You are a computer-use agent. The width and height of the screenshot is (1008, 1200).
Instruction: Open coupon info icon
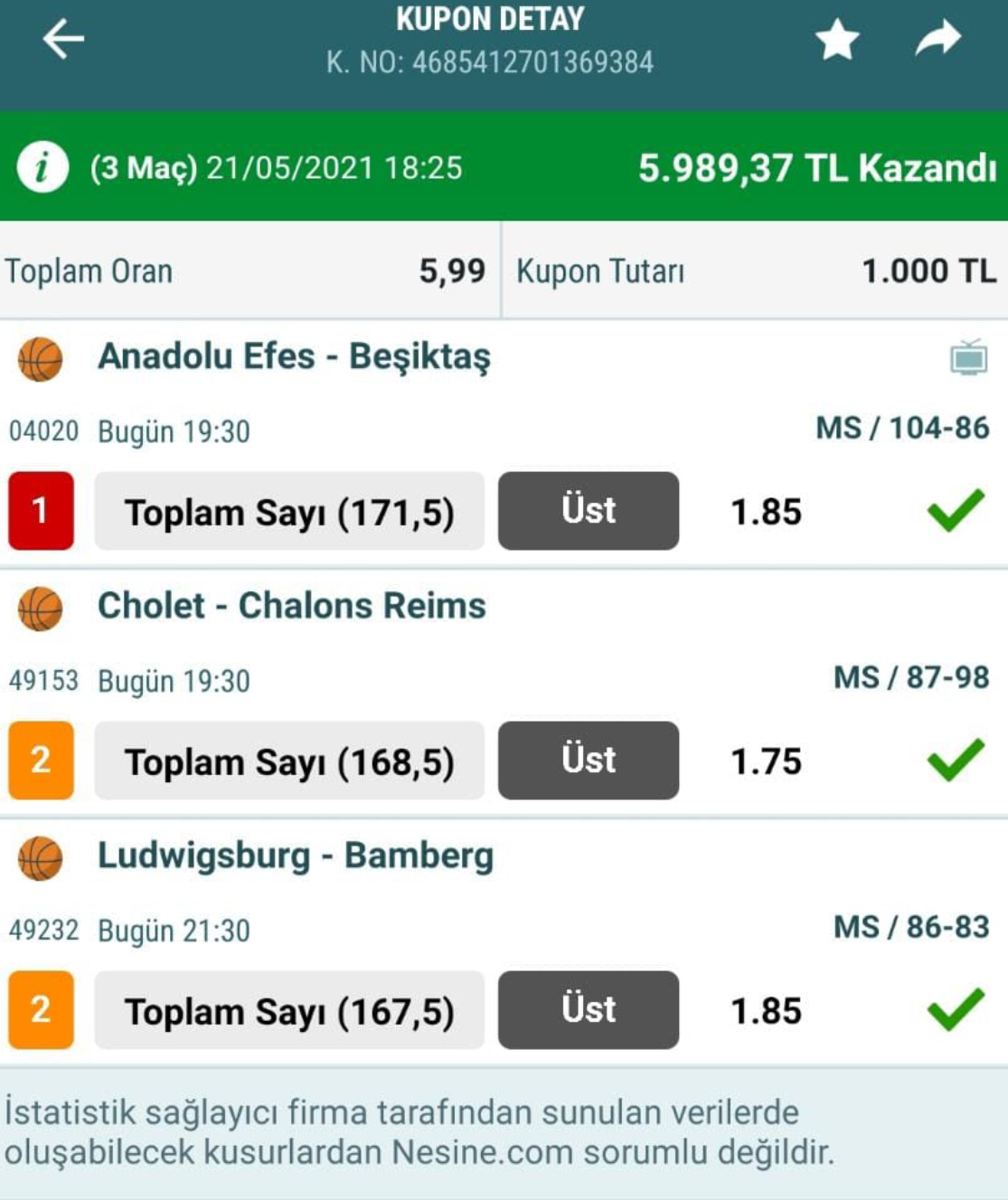pos(42,168)
